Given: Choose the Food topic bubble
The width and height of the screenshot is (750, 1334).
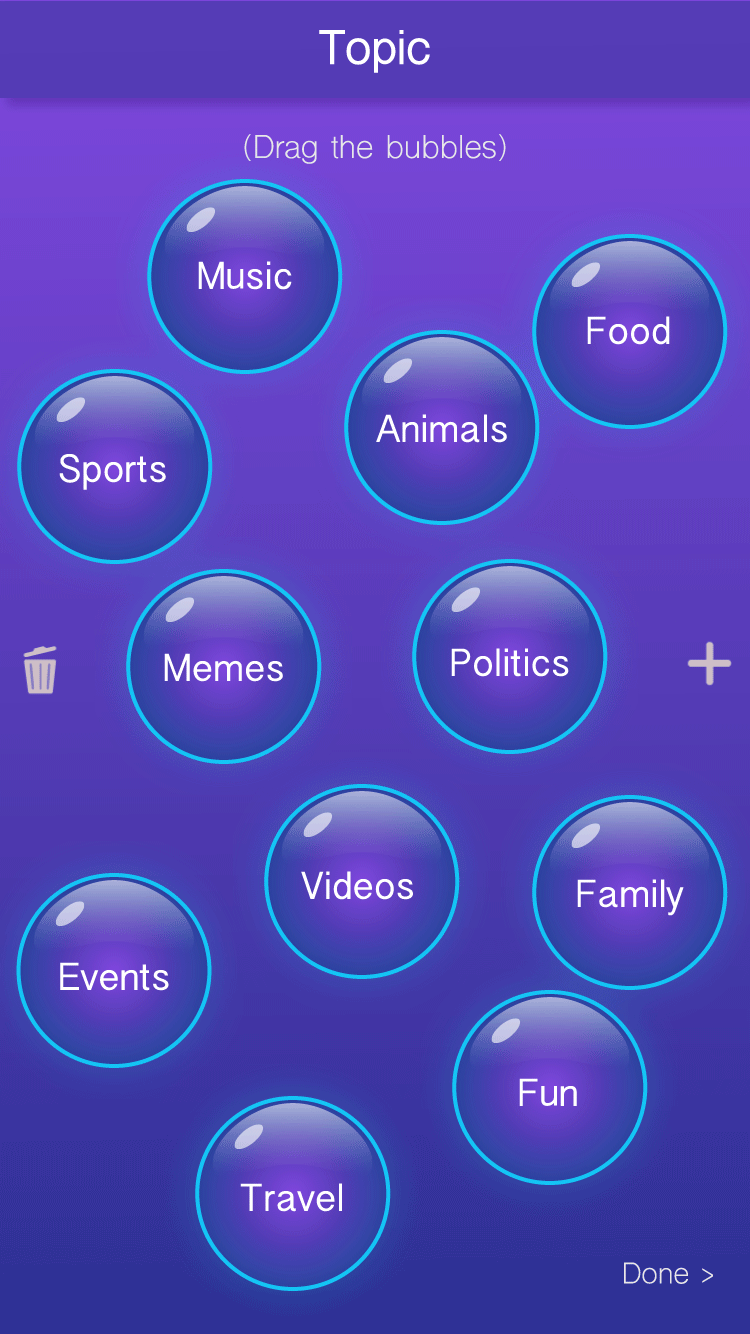Looking at the screenshot, I should (x=629, y=331).
